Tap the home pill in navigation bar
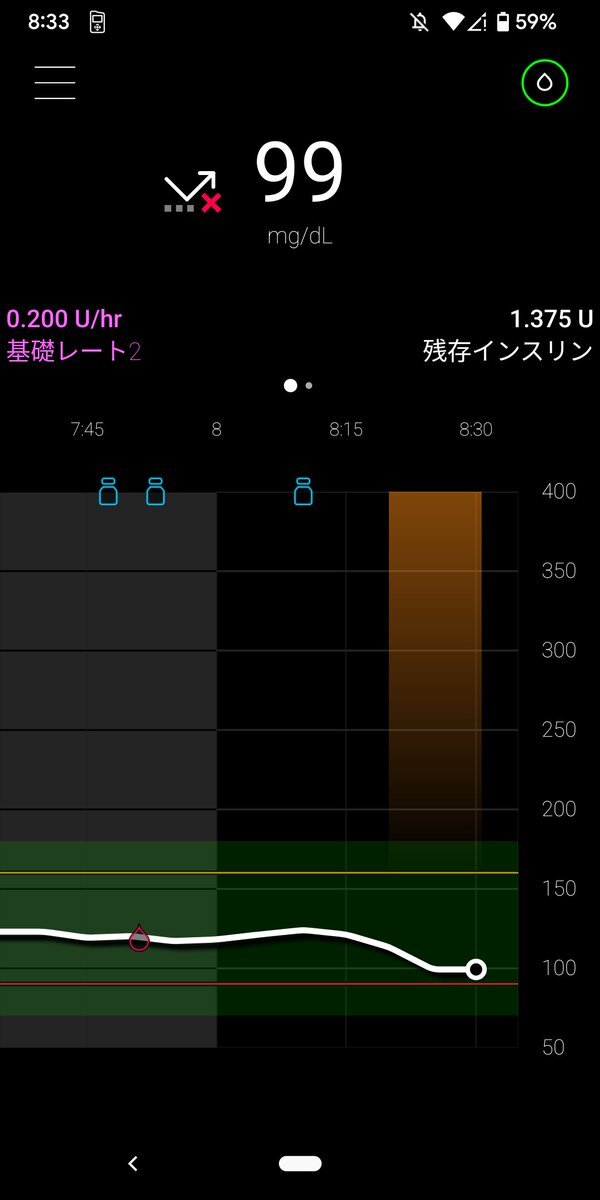 (300, 1163)
